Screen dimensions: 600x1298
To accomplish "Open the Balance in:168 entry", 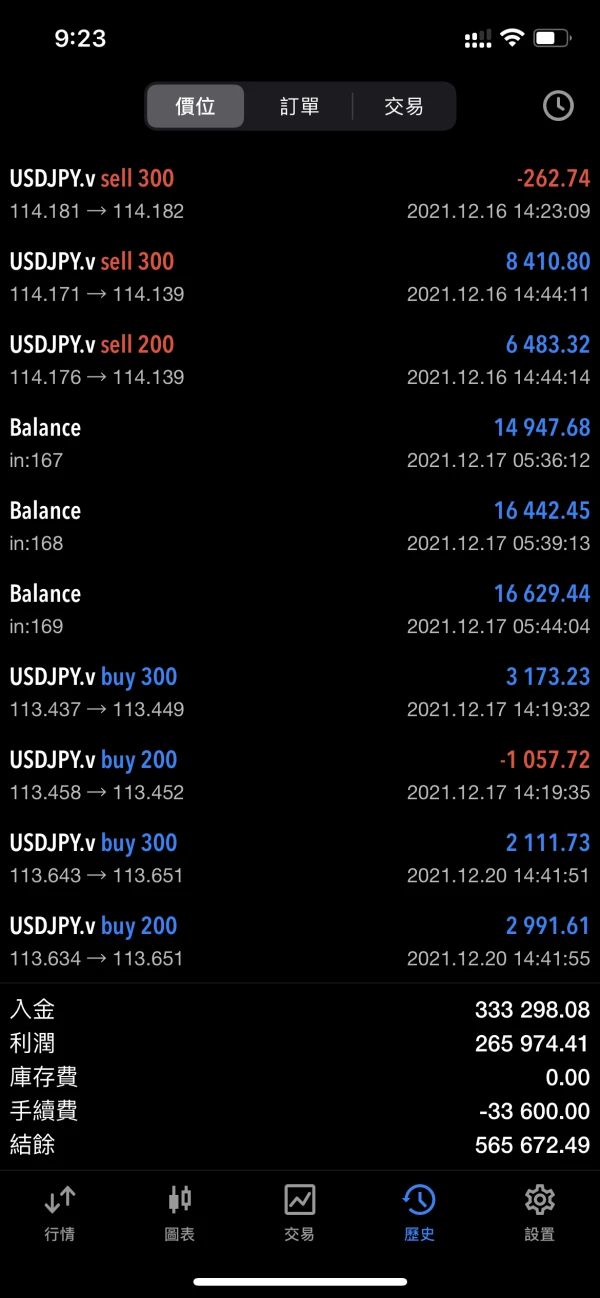I will point(300,526).
